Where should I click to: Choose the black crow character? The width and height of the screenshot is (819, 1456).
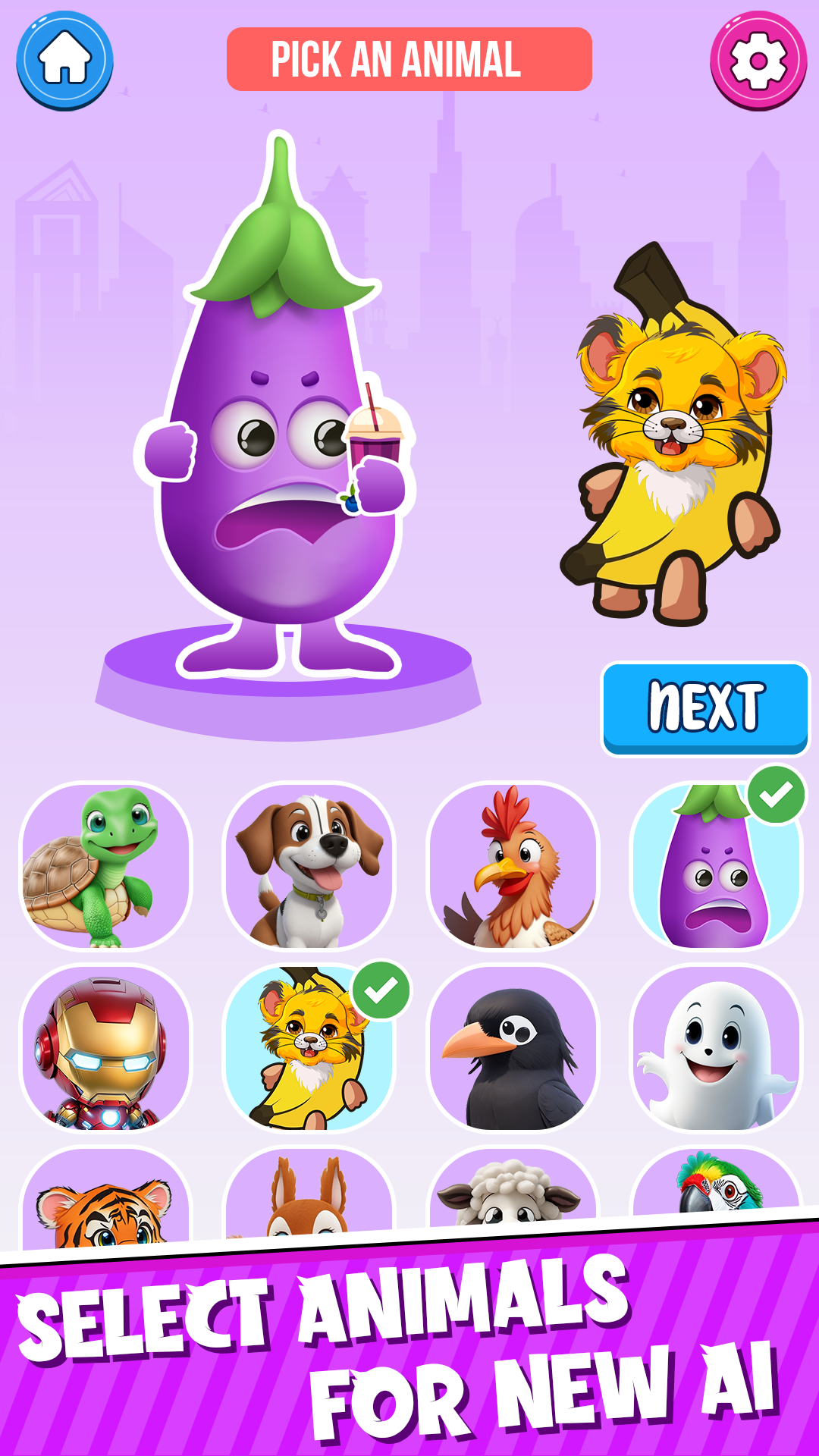[x=513, y=1048]
